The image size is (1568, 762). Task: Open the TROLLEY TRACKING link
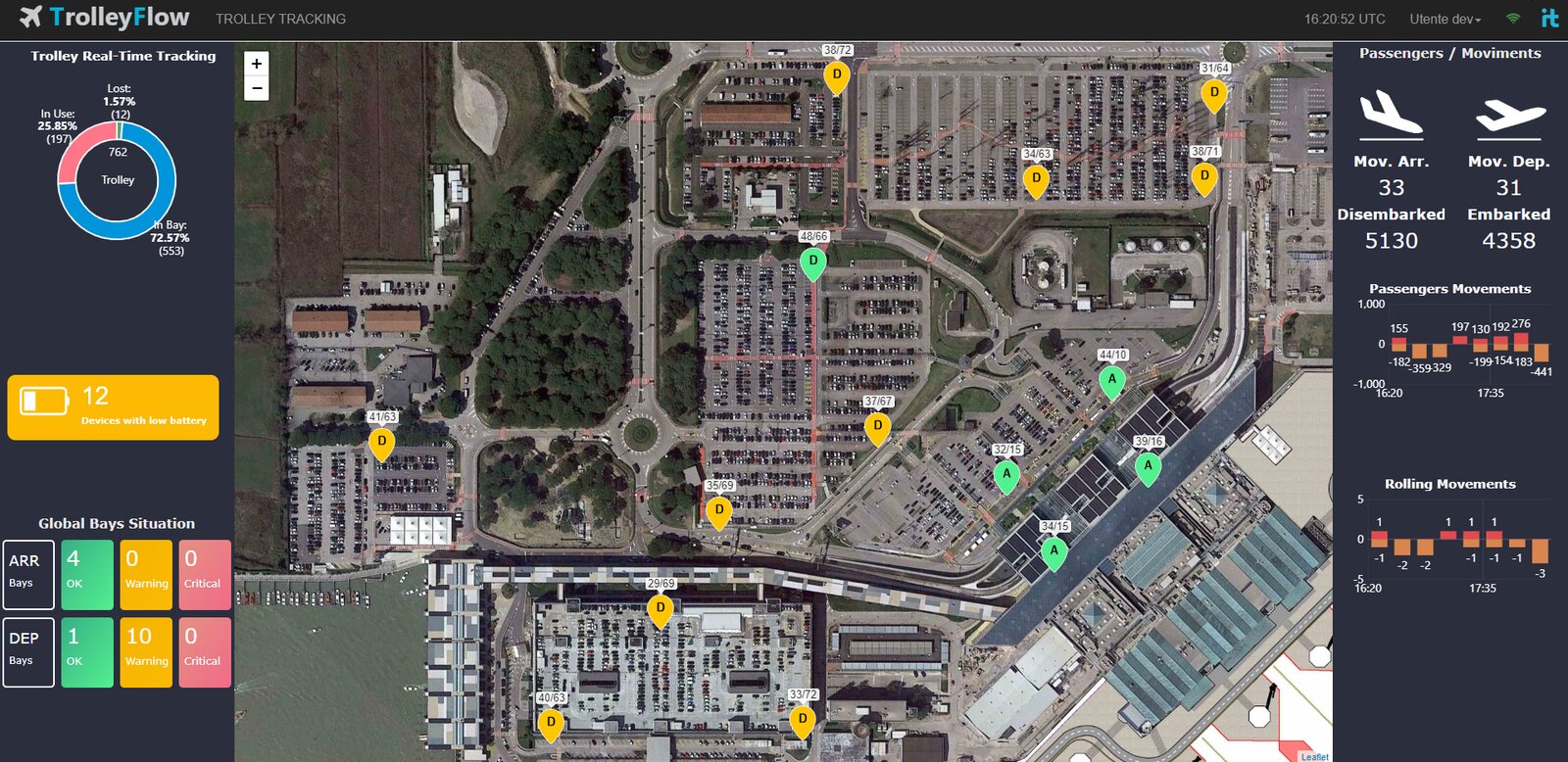(x=280, y=19)
